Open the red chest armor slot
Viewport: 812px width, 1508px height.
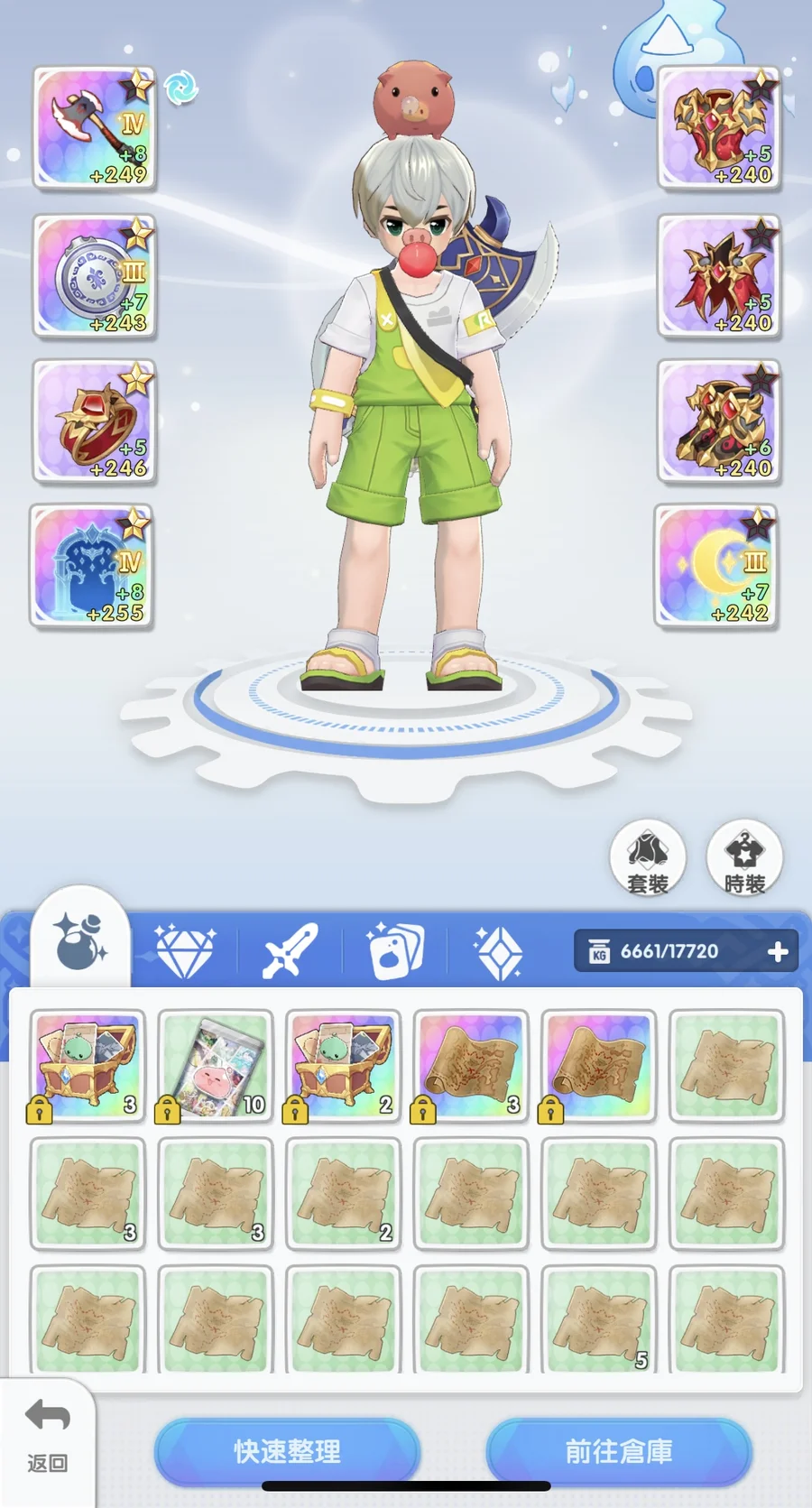(x=719, y=128)
